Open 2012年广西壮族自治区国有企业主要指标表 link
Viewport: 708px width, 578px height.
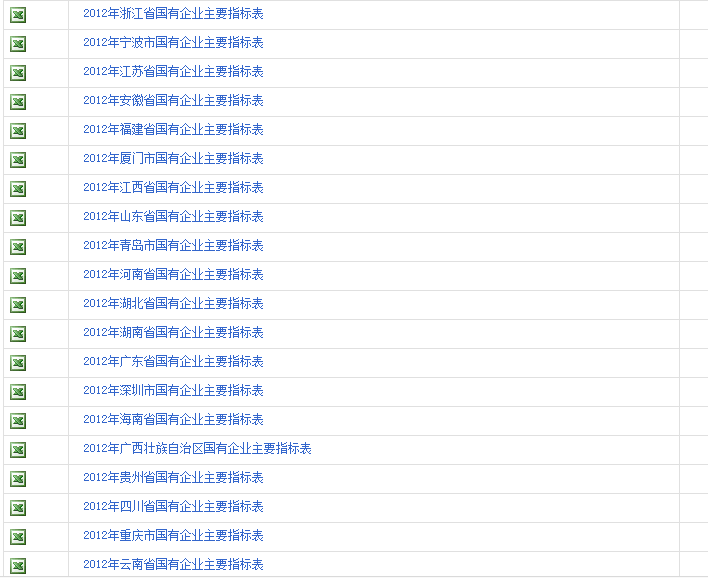pyautogui.click(x=197, y=449)
